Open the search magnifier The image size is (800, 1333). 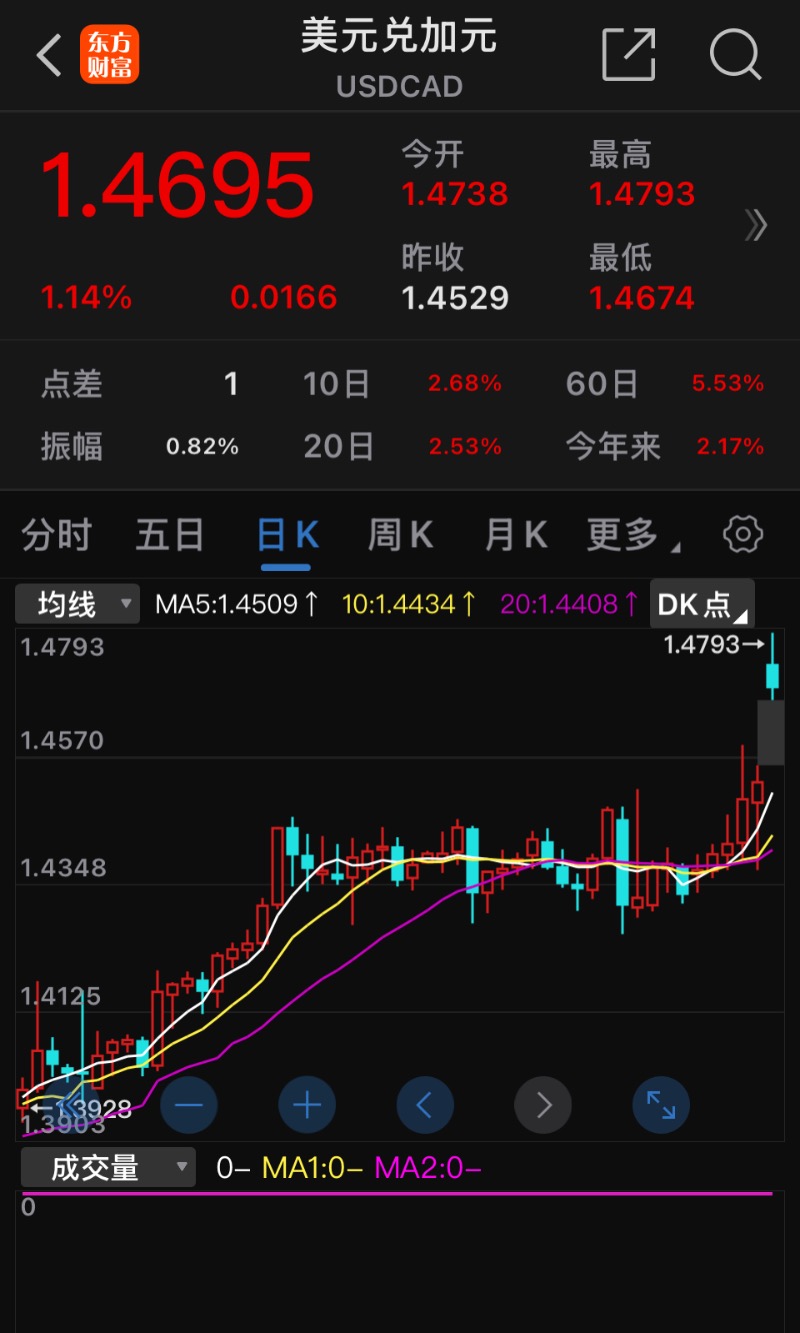click(x=736, y=54)
